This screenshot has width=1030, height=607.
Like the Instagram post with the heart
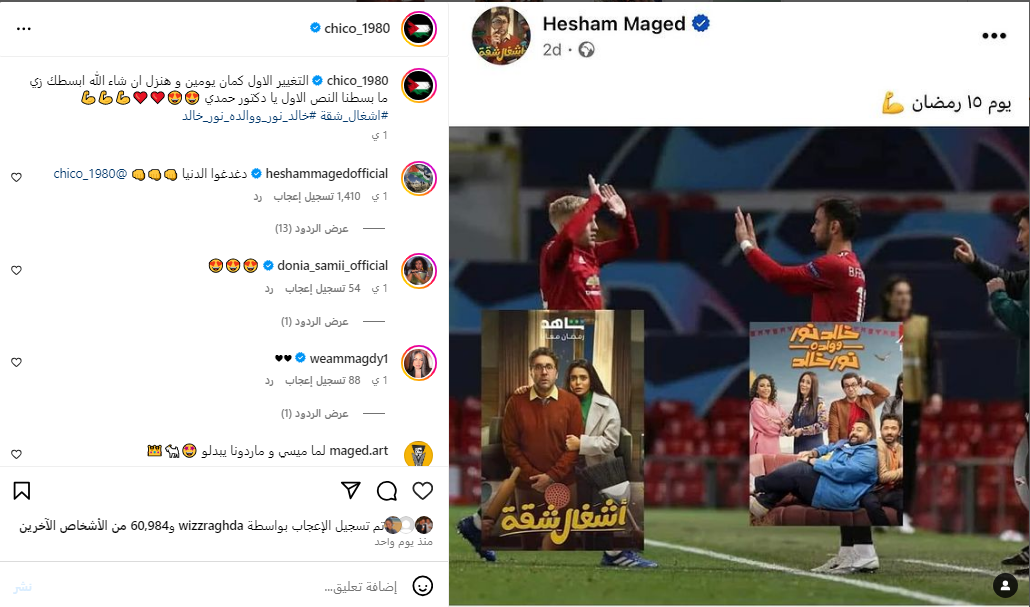[x=422, y=490]
